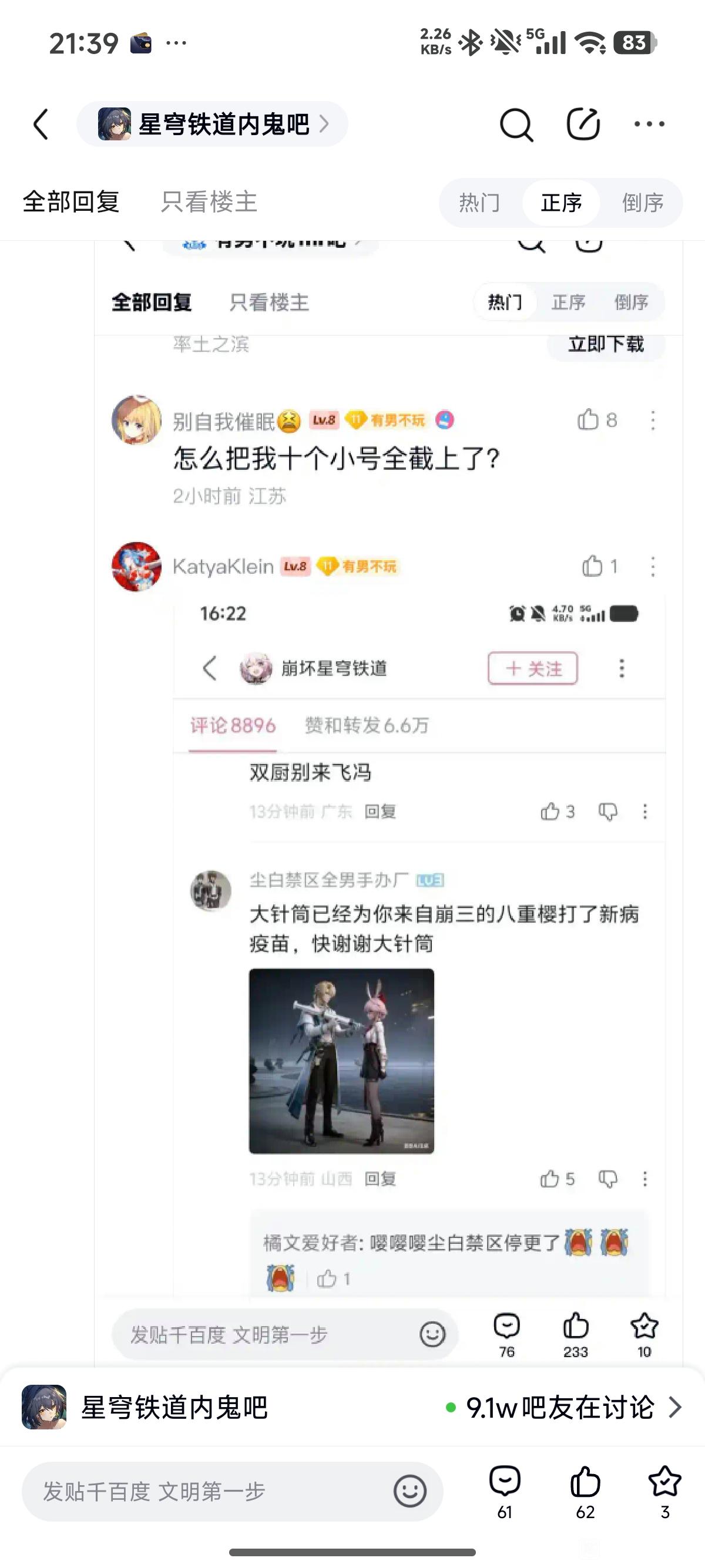This screenshot has height=1568, width=705.
Task: Open search in the top bar
Action: point(516,125)
